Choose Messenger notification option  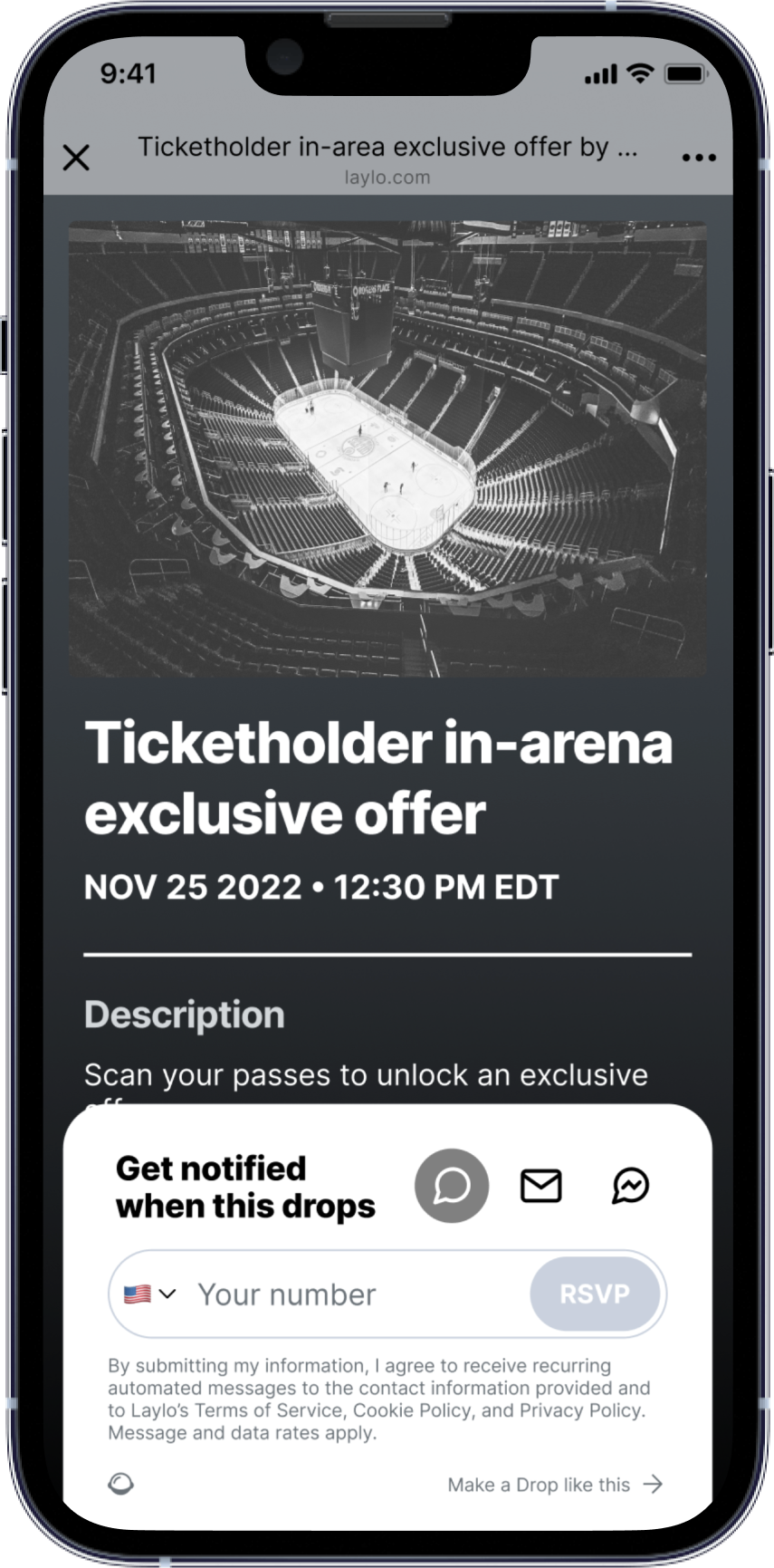coord(631,1185)
